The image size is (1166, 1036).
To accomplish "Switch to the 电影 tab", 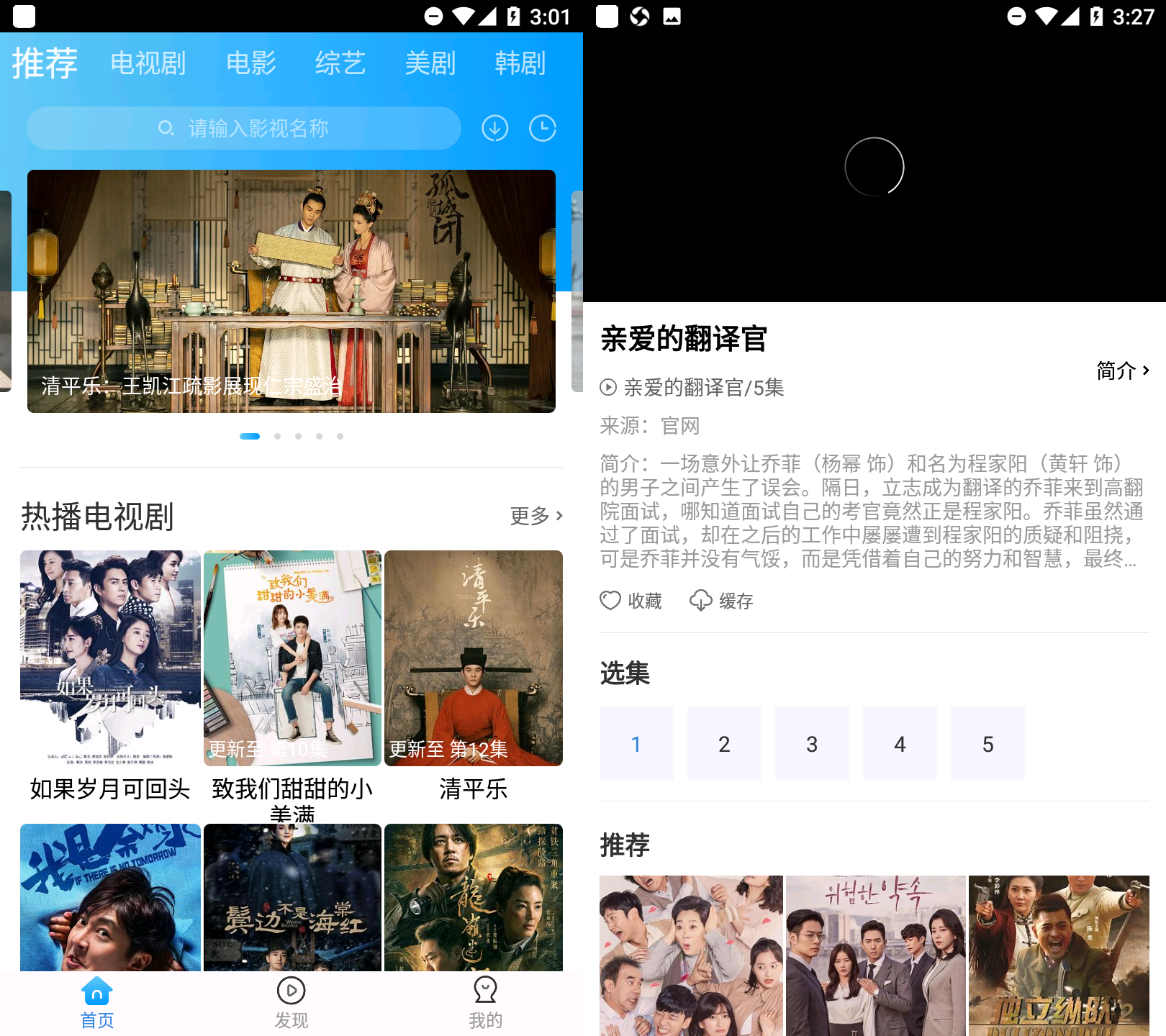I will point(250,63).
